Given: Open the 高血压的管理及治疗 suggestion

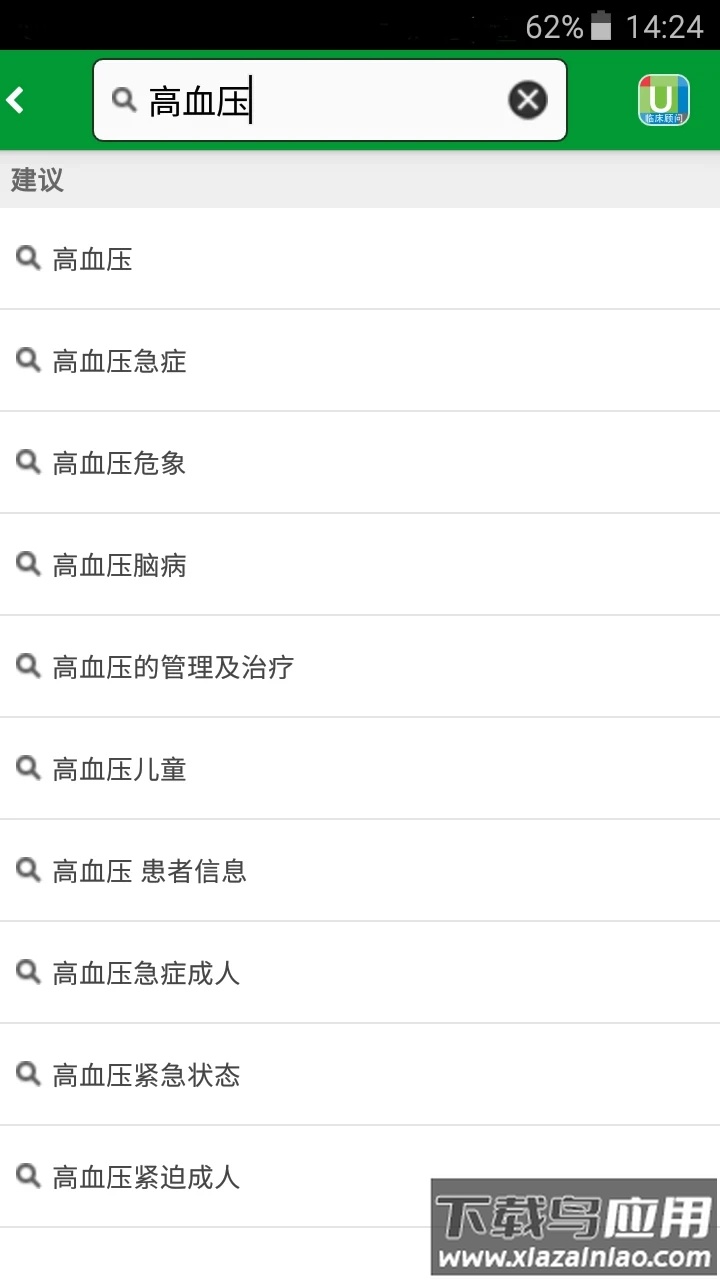Looking at the screenshot, I should pyautogui.click(x=174, y=666).
